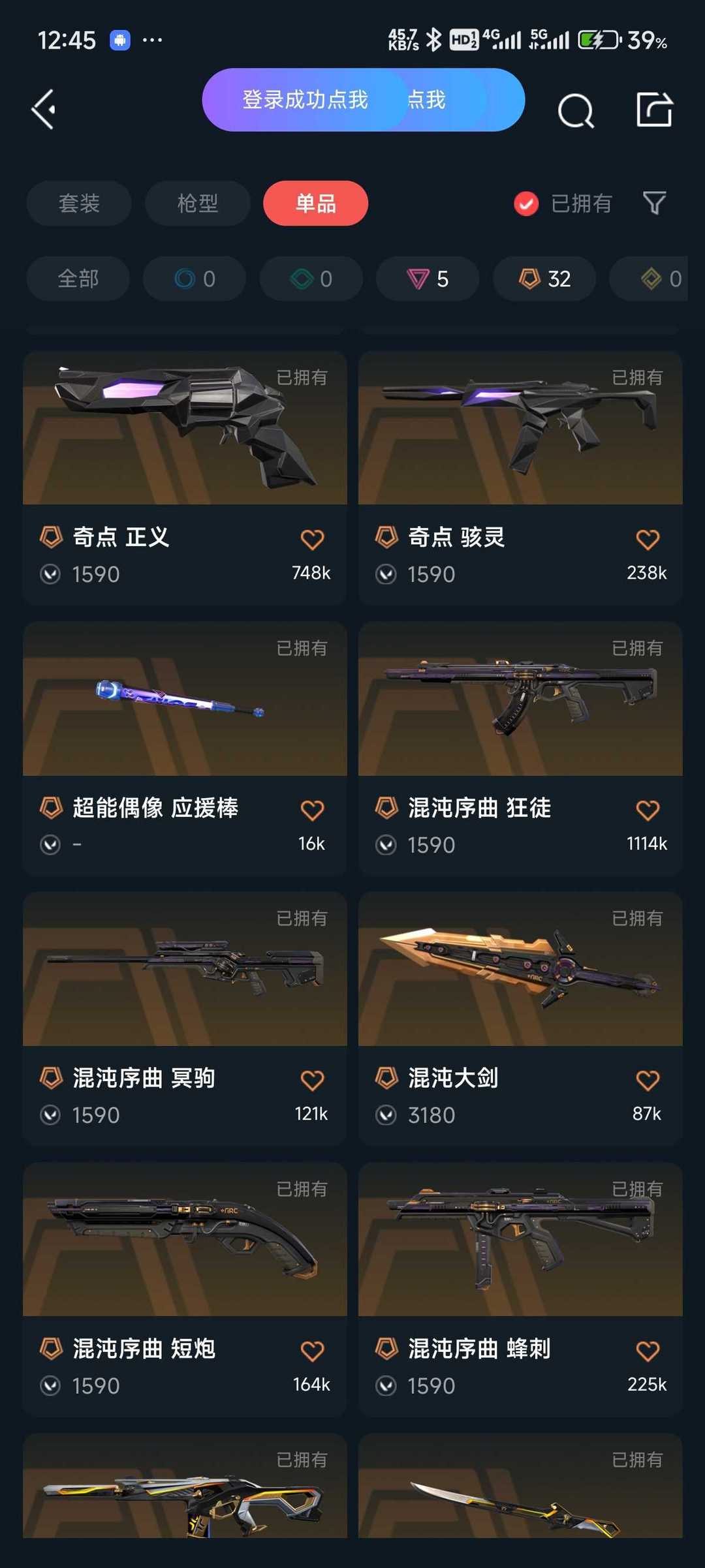Open the 混沌序曲 蜂刺 skin card
705x1568 pixels.
tap(520, 1289)
